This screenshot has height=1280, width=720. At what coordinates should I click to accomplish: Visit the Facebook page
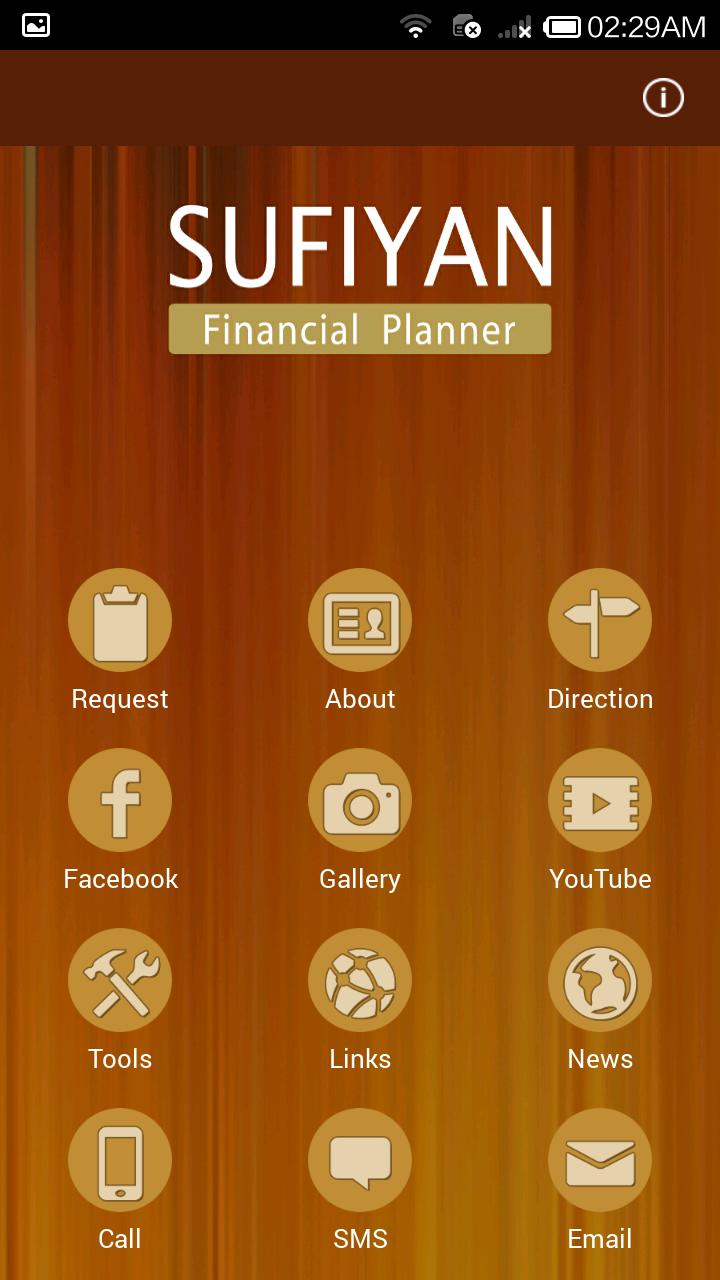point(120,801)
